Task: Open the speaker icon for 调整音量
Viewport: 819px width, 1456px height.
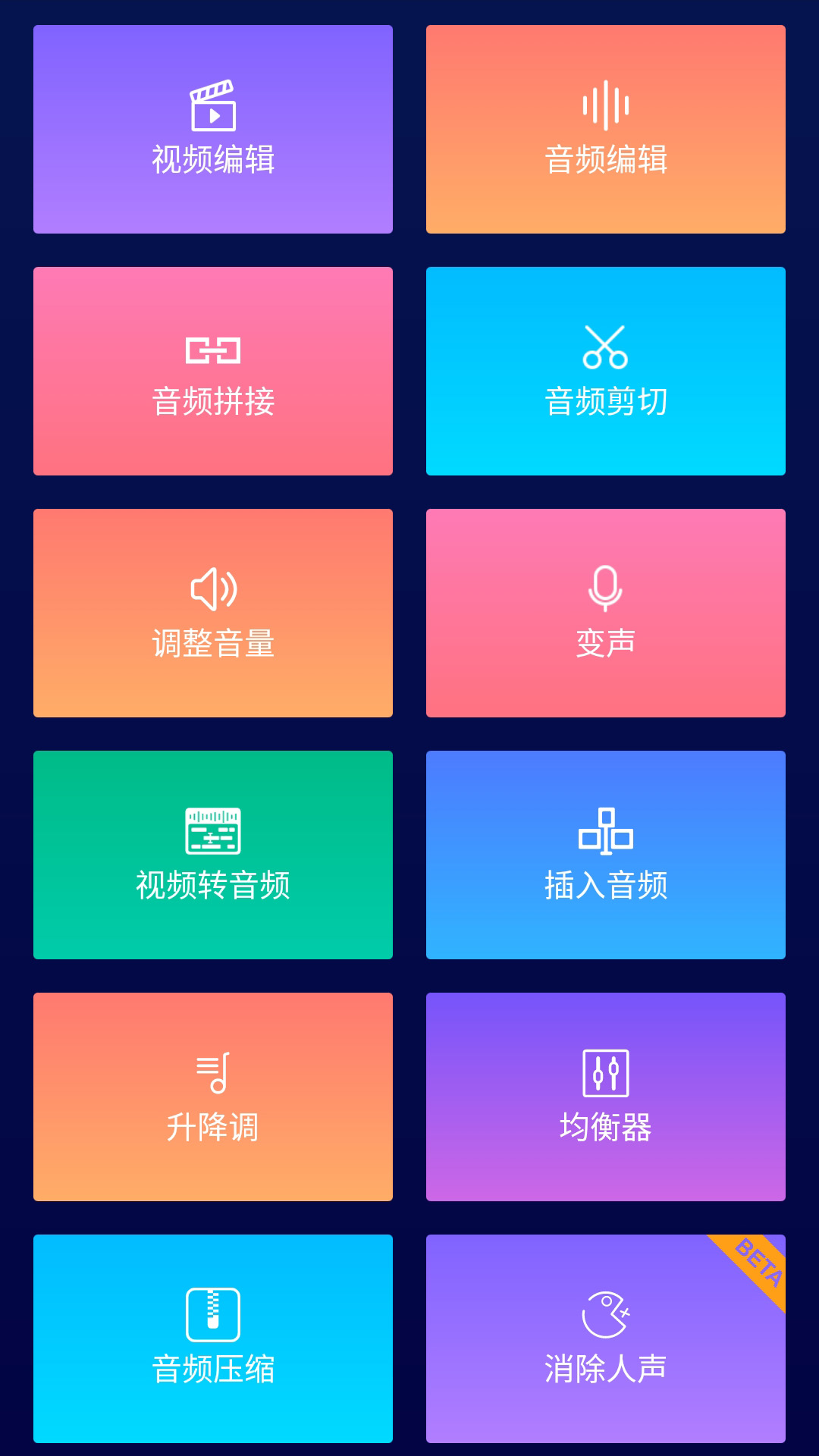Action: click(x=213, y=590)
